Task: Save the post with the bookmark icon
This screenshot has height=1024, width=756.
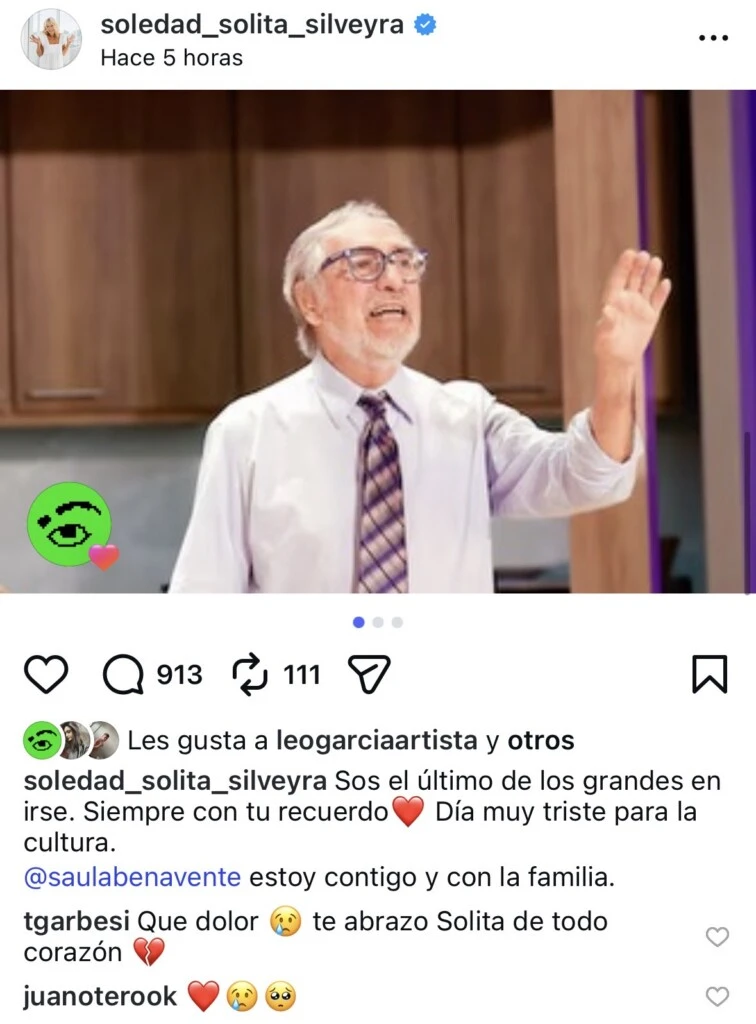Action: tap(709, 675)
